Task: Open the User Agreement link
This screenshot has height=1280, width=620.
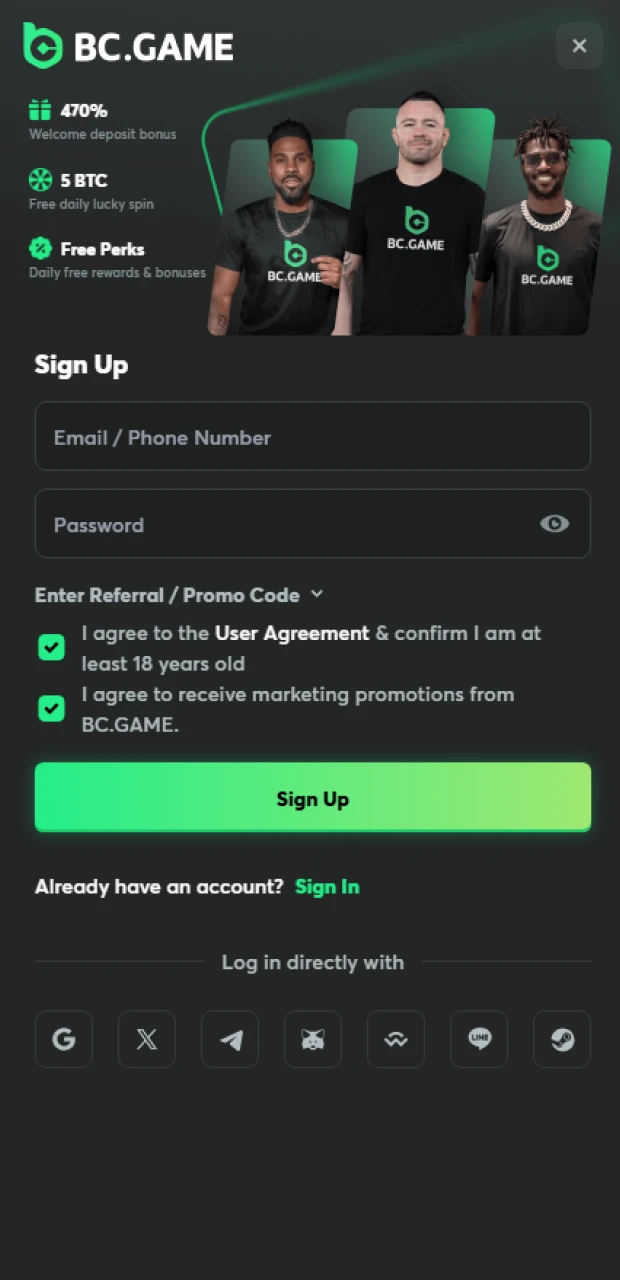Action: click(292, 633)
